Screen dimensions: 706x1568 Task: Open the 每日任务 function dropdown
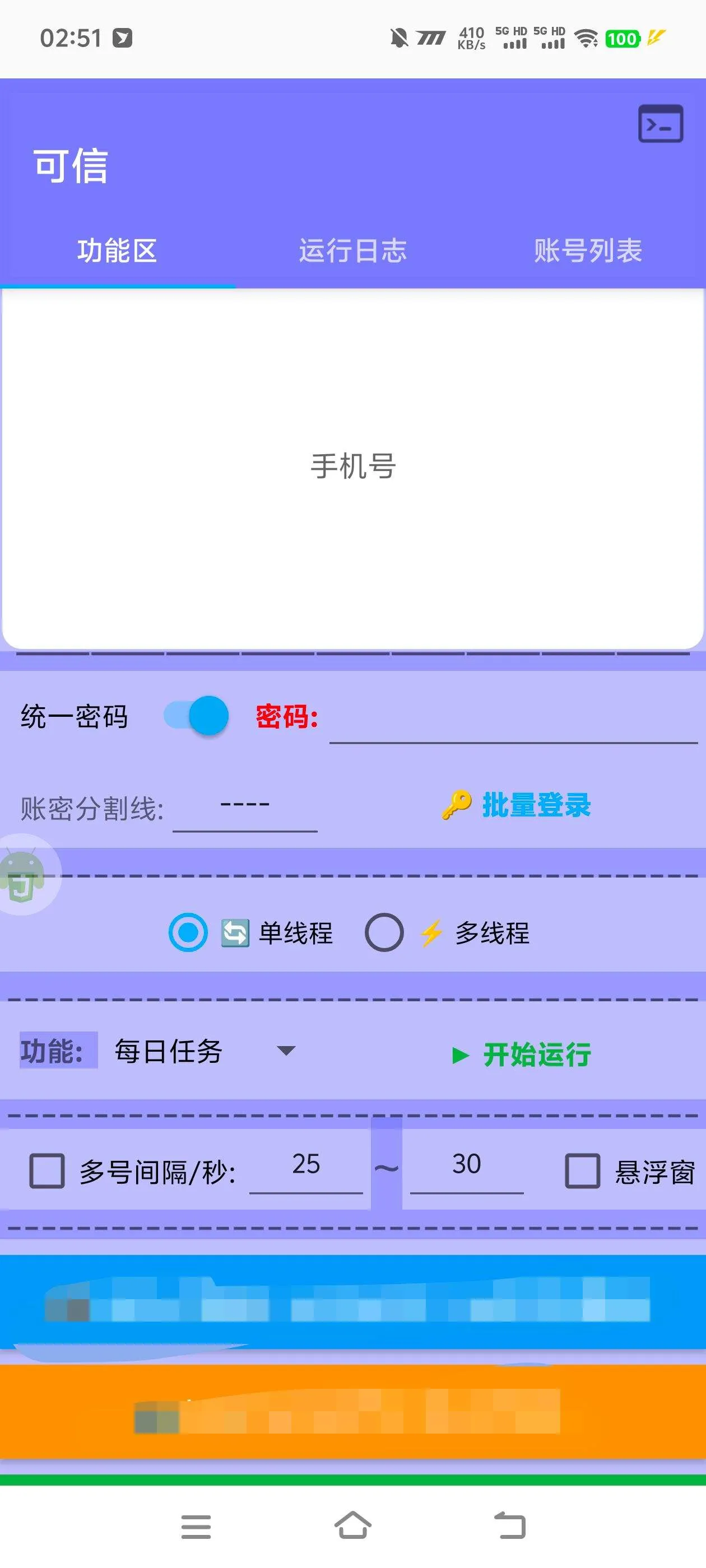[x=201, y=1051]
